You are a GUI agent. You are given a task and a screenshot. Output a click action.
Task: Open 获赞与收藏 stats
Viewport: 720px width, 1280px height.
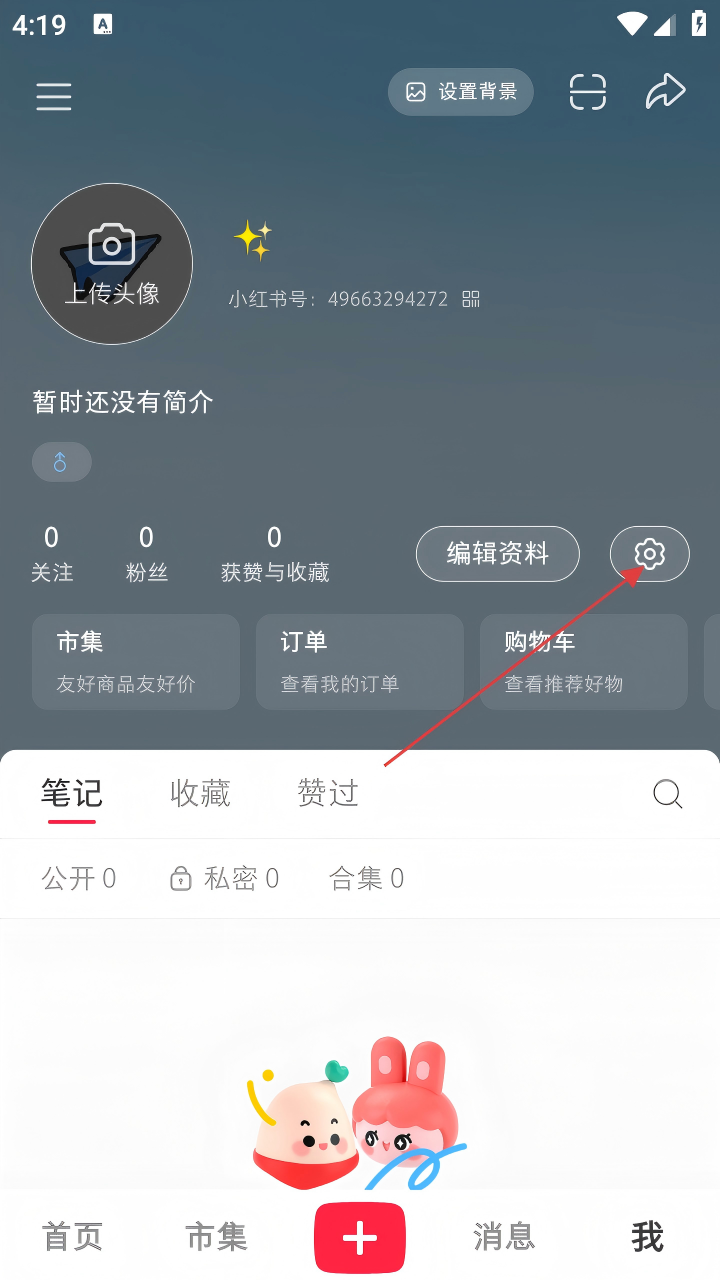tap(275, 554)
